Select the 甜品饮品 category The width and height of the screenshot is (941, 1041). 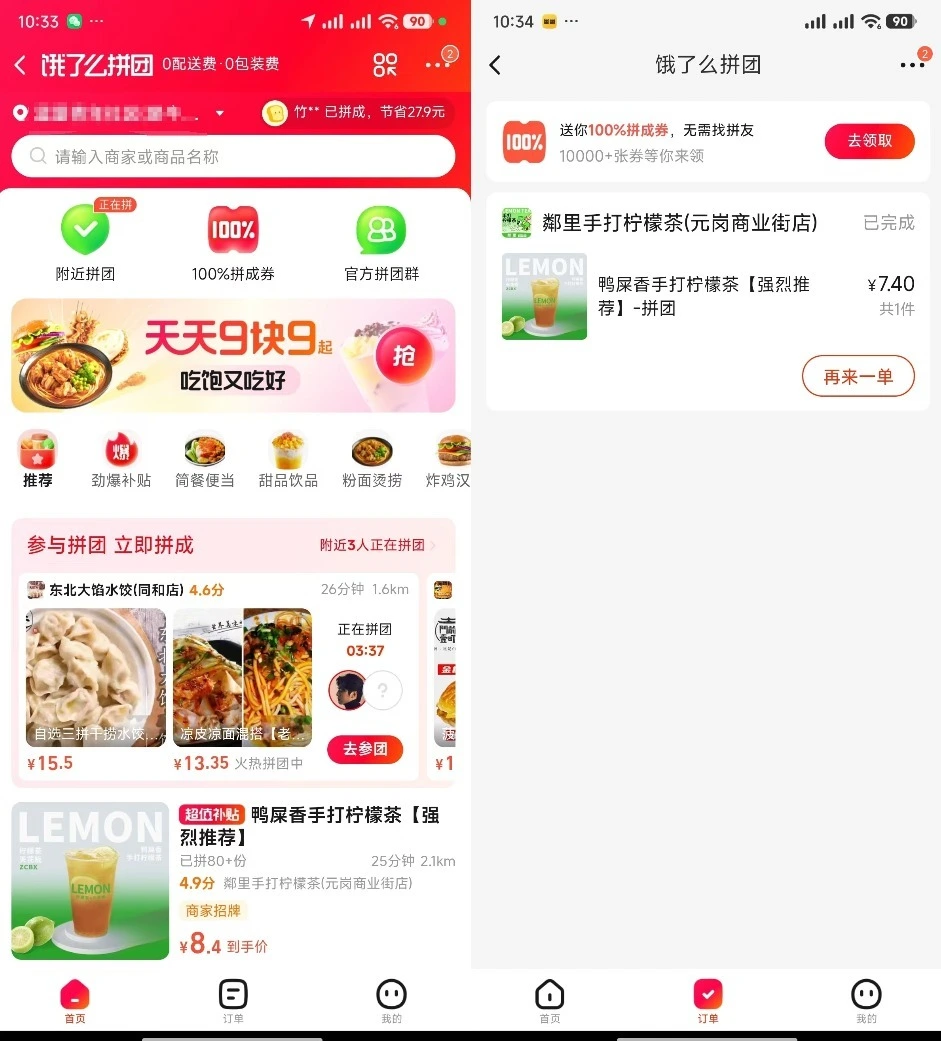click(288, 460)
